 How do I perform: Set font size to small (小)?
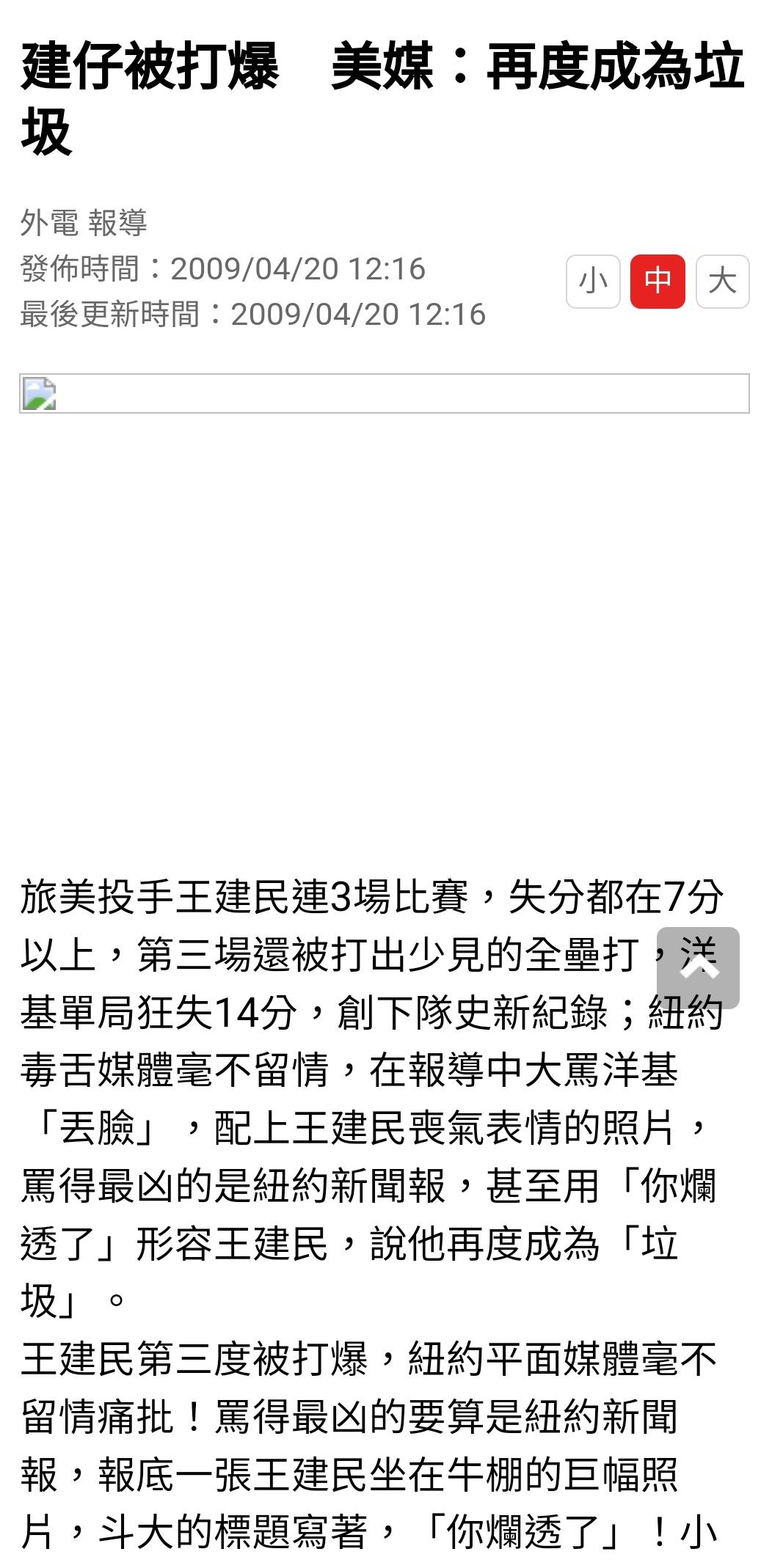coord(593,282)
